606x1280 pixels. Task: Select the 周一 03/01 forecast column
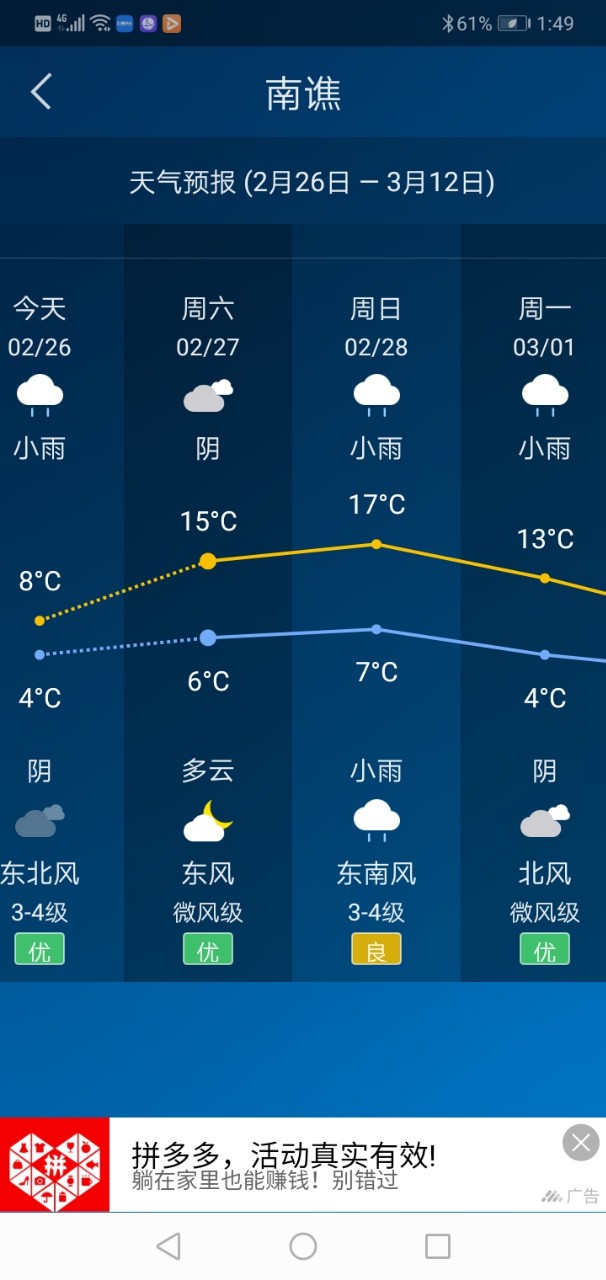coord(540,600)
